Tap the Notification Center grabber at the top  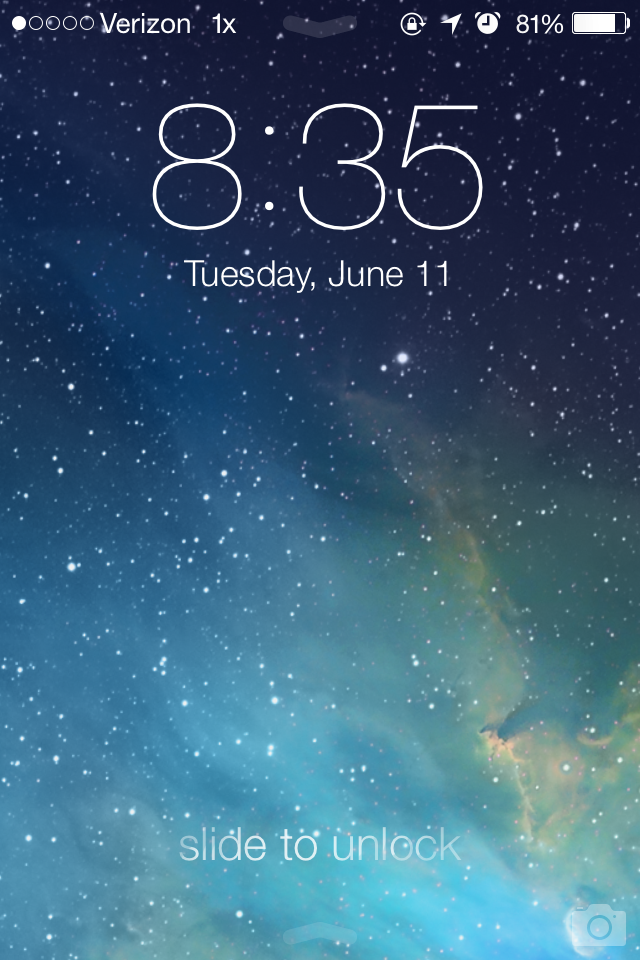click(x=320, y=26)
